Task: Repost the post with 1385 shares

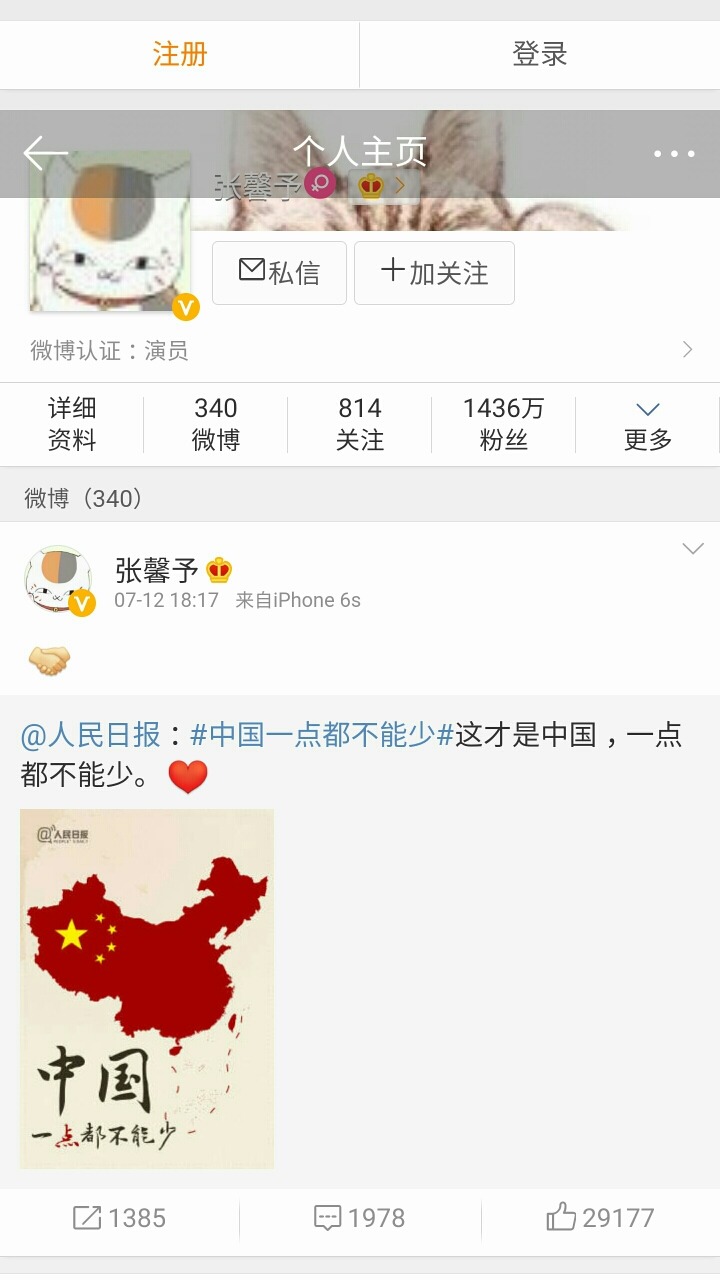Action: coord(120,1218)
